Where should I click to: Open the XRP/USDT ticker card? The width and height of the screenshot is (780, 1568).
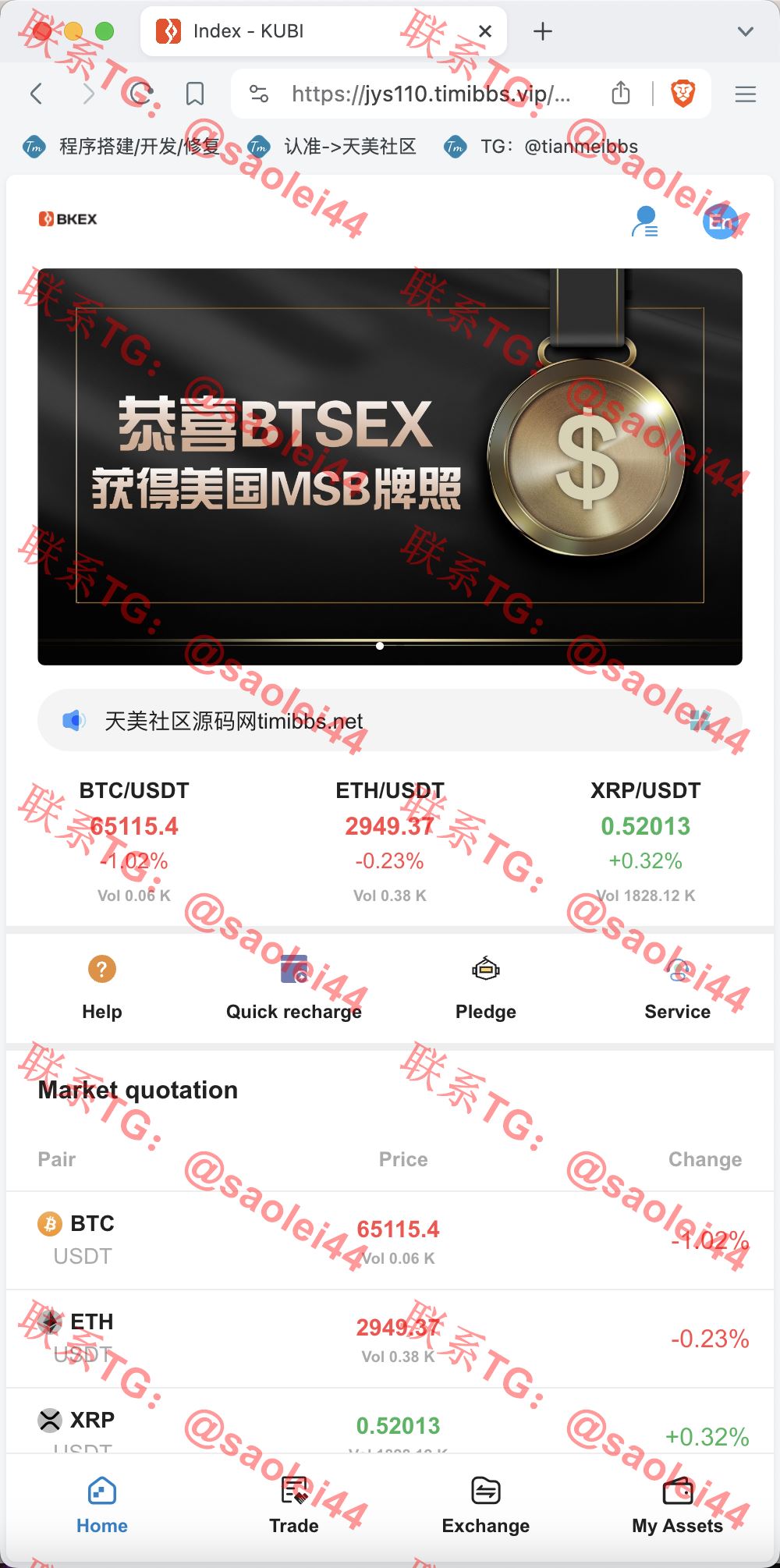tap(646, 843)
